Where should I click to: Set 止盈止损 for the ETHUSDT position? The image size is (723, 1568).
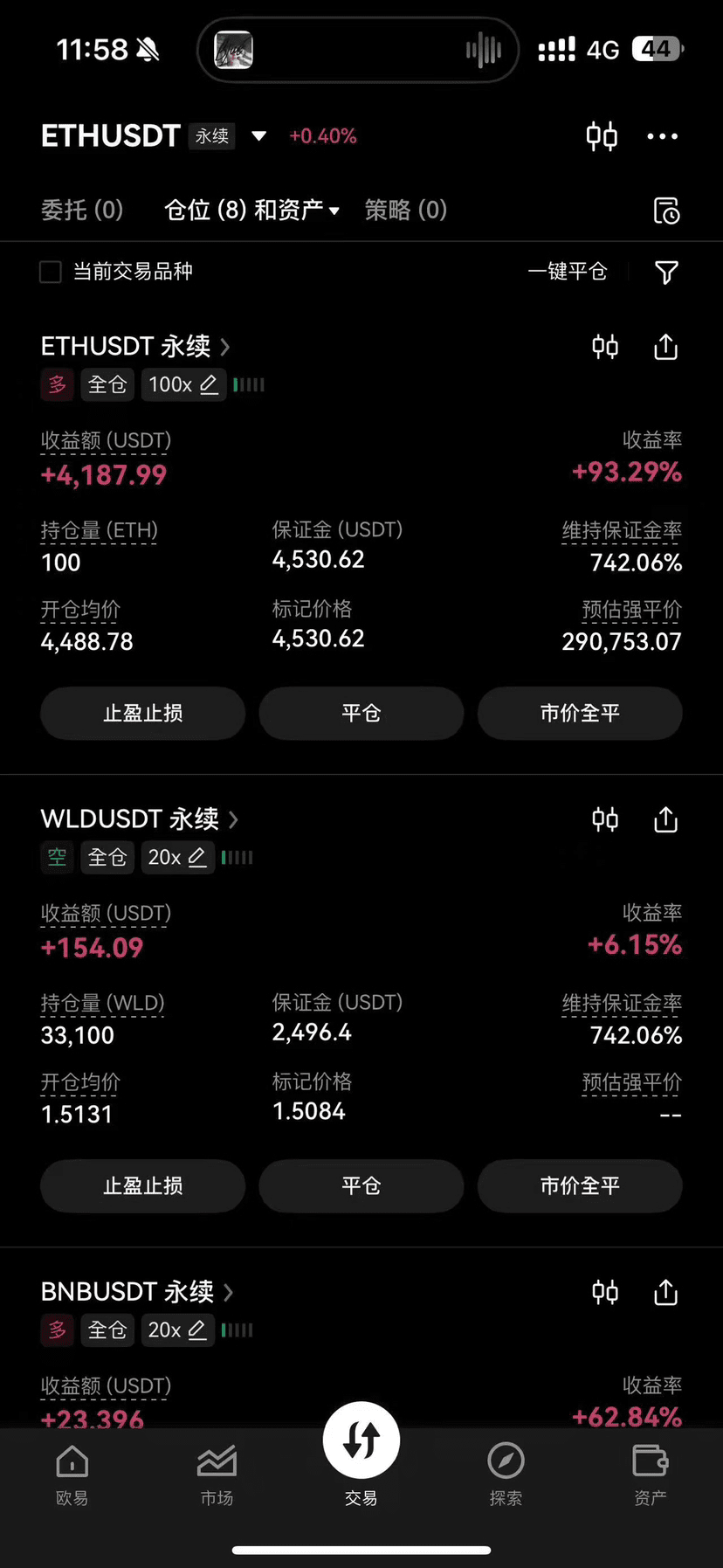142,714
